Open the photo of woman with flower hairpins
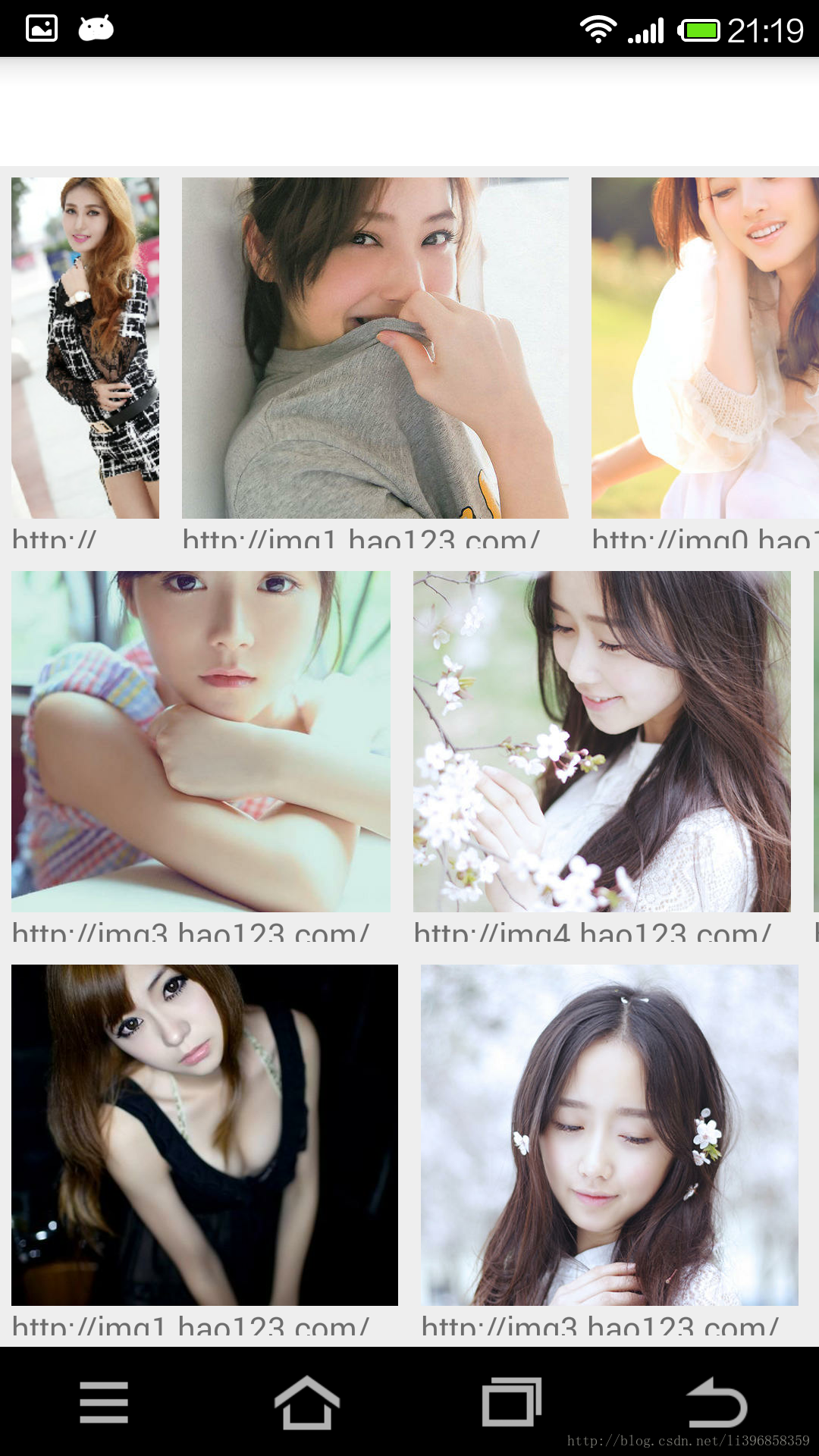The width and height of the screenshot is (819, 1456). [609, 1134]
